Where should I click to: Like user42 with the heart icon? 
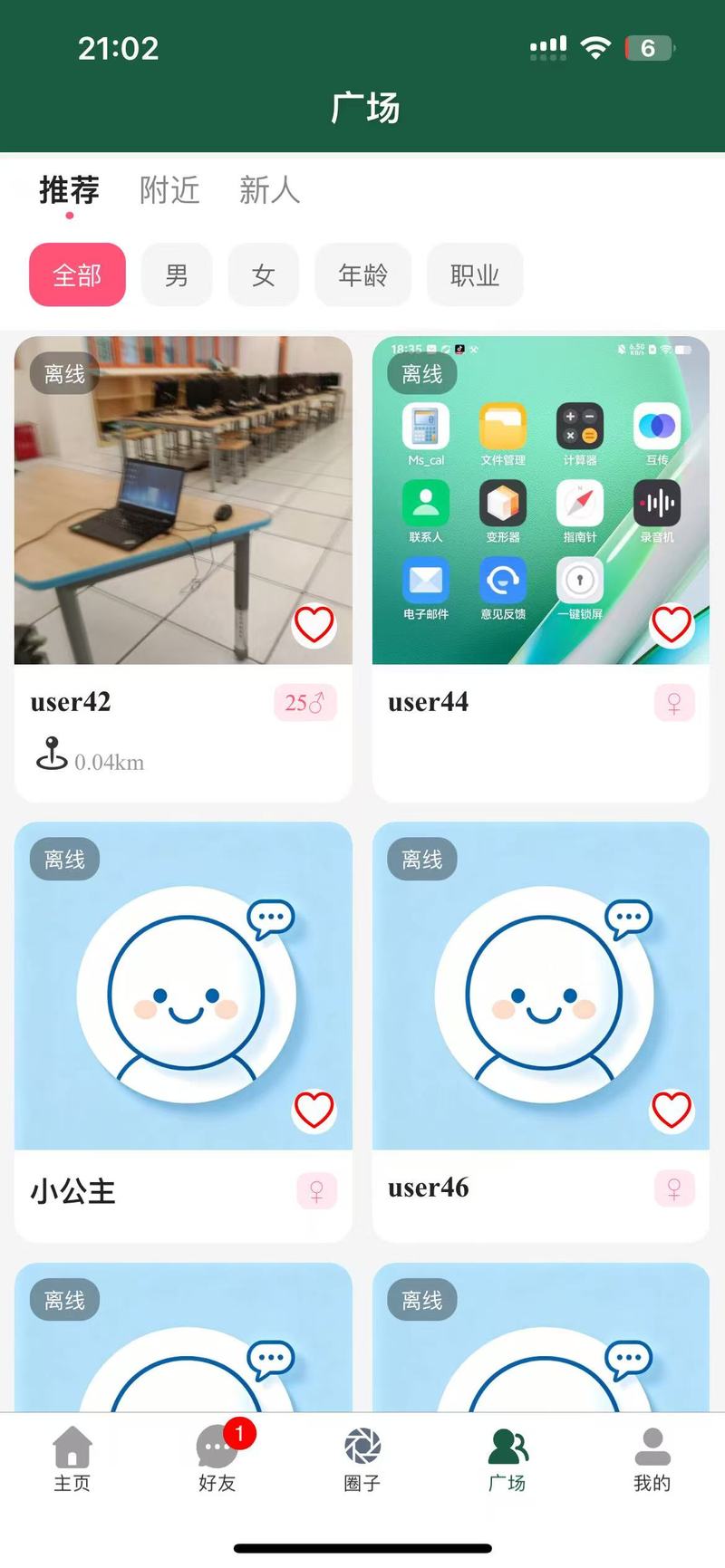pyautogui.click(x=314, y=625)
